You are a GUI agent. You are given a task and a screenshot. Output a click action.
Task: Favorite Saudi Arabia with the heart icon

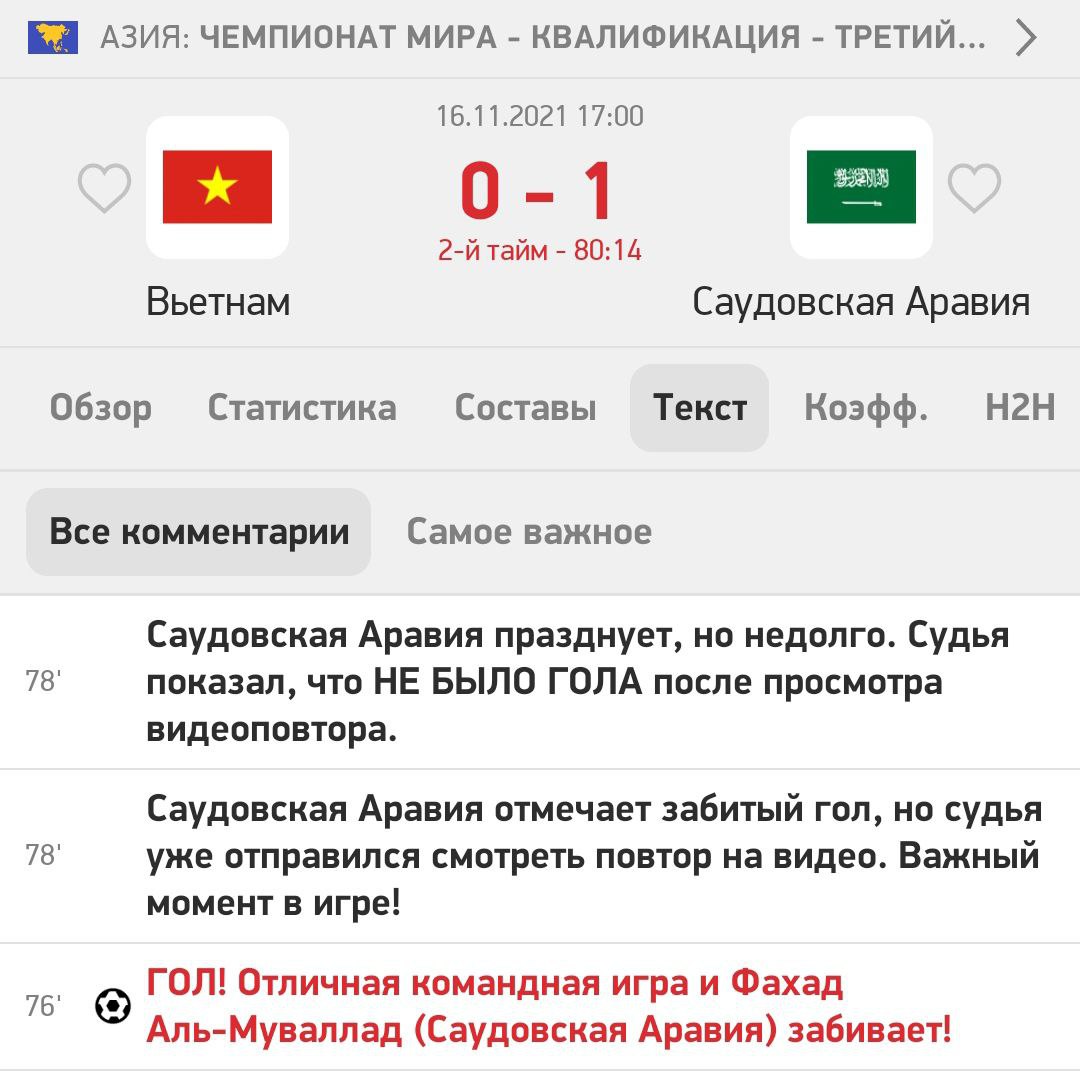[x=974, y=188]
